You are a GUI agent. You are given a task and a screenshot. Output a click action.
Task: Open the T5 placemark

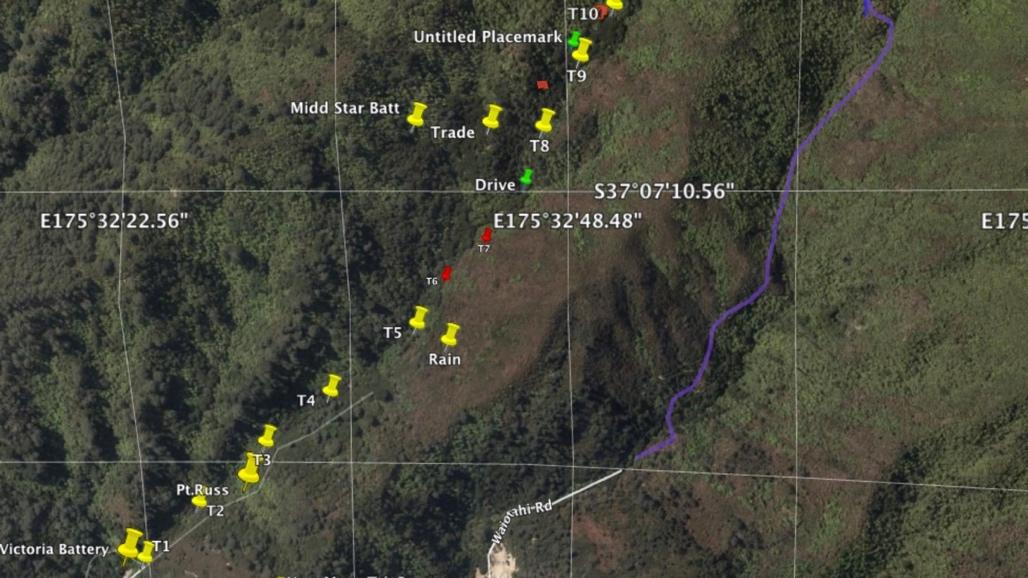coord(419,317)
